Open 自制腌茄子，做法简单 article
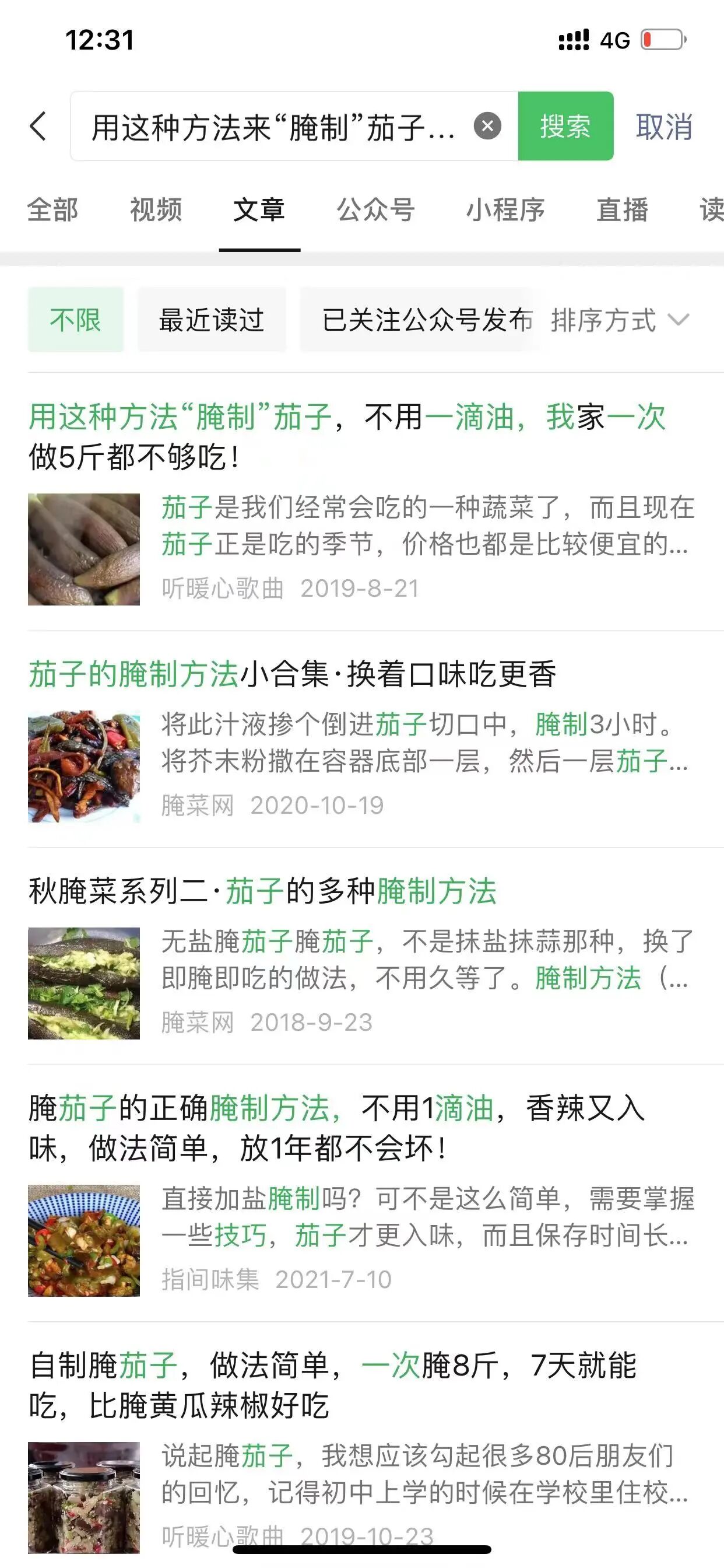The image size is (724, 1568). [333, 1385]
